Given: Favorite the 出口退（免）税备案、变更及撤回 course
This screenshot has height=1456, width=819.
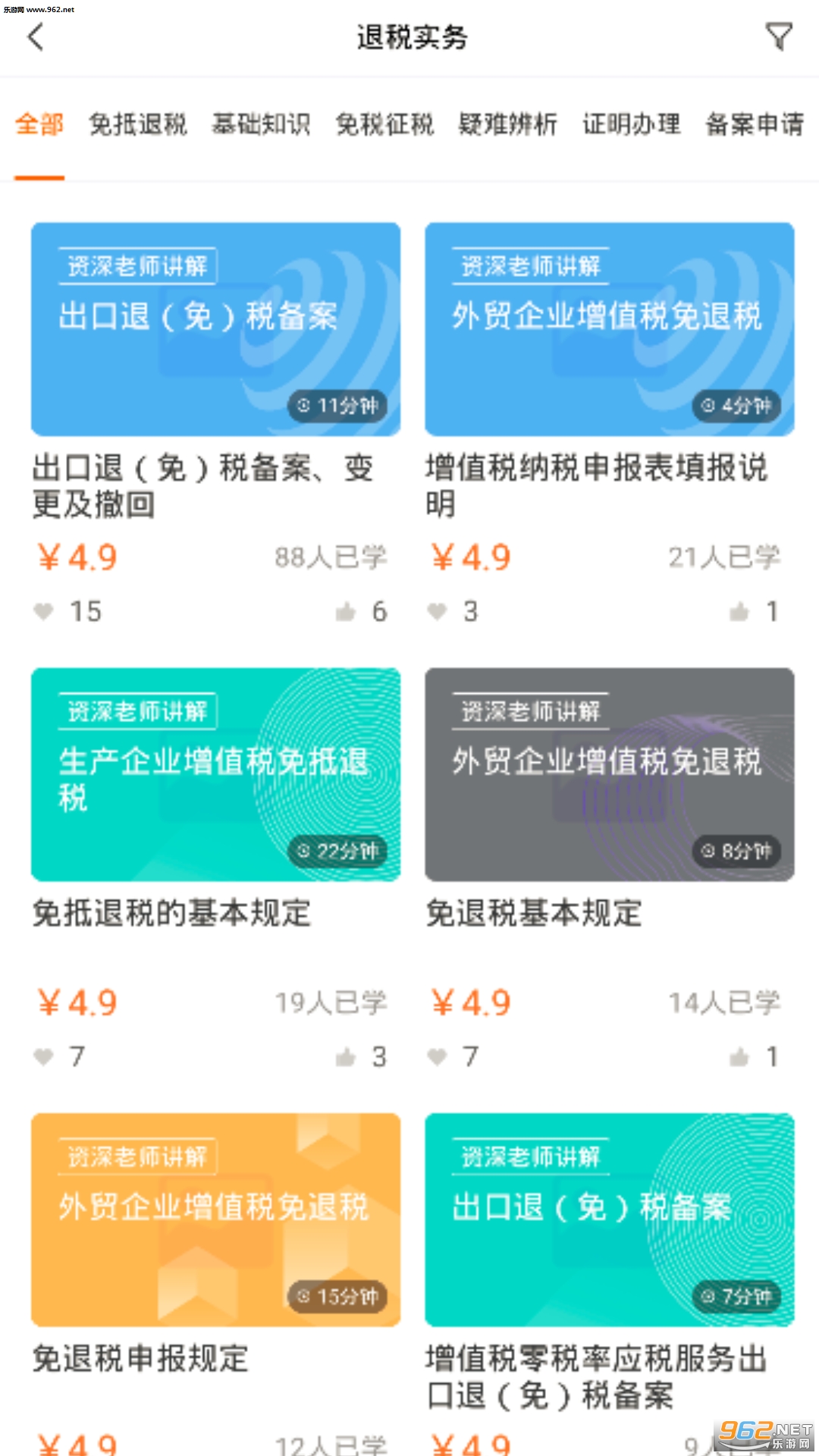Looking at the screenshot, I should (x=44, y=611).
